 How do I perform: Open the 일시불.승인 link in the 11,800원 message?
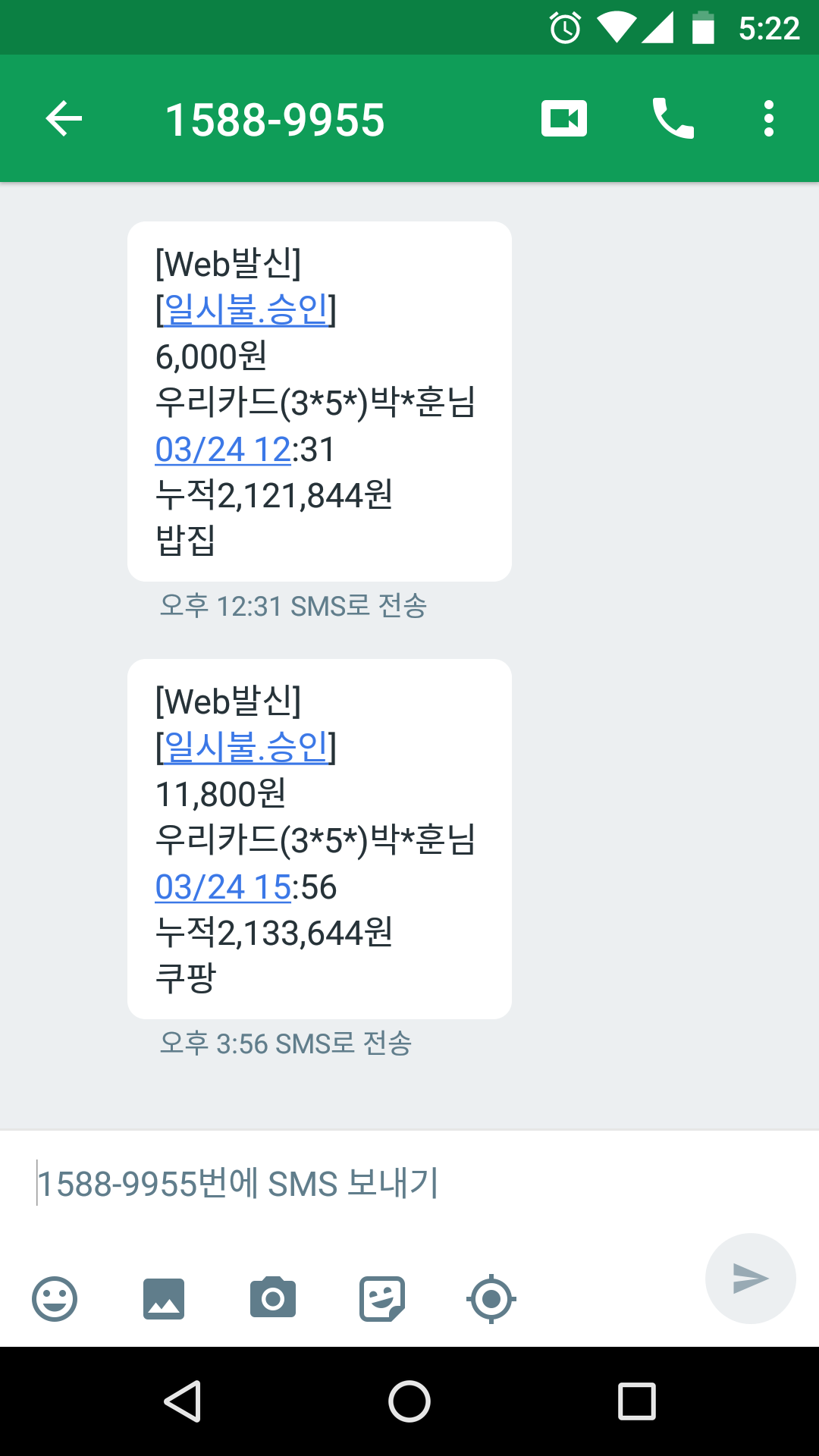[x=246, y=747]
